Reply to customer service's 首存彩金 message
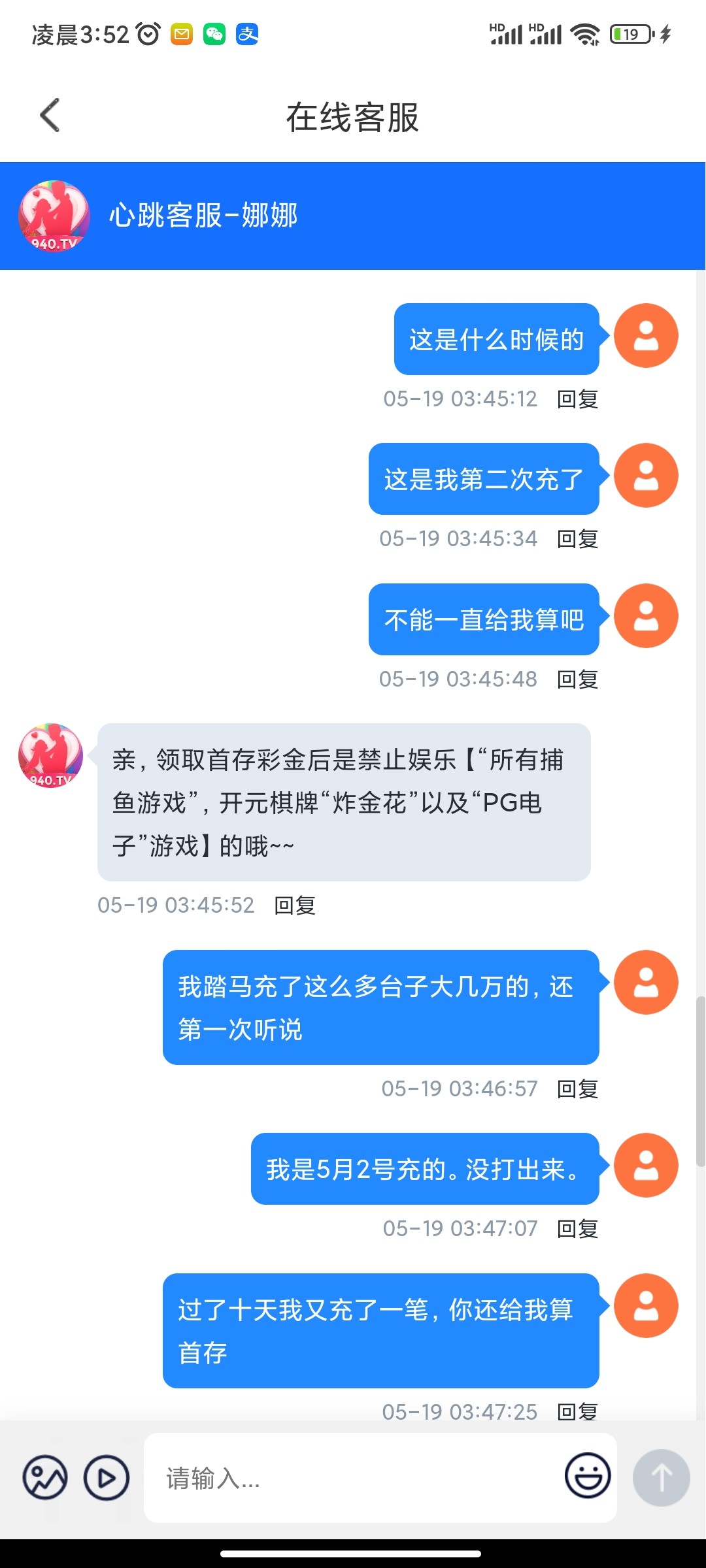This screenshot has height=1568, width=706. (x=295, y=906)
